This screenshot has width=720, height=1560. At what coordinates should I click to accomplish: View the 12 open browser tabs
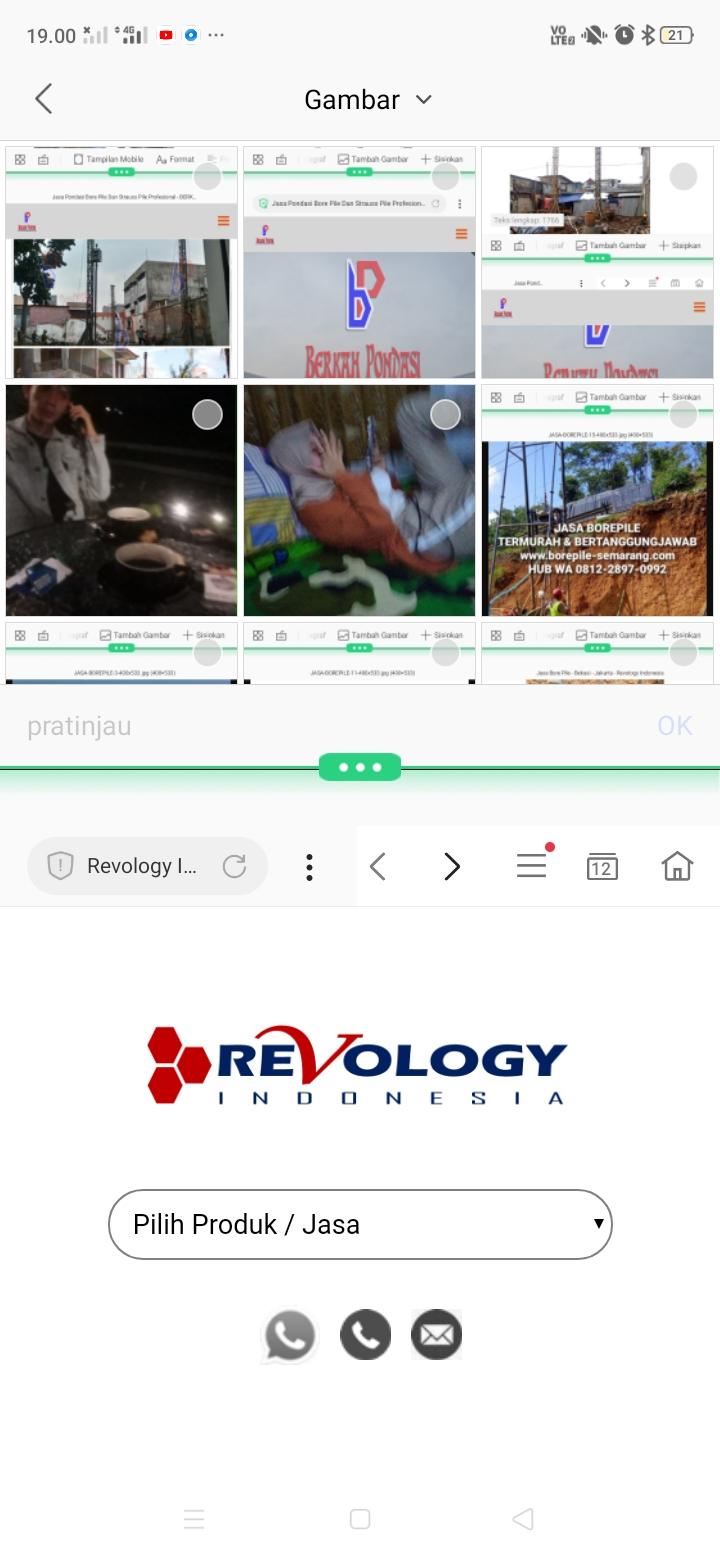[602, 867]
